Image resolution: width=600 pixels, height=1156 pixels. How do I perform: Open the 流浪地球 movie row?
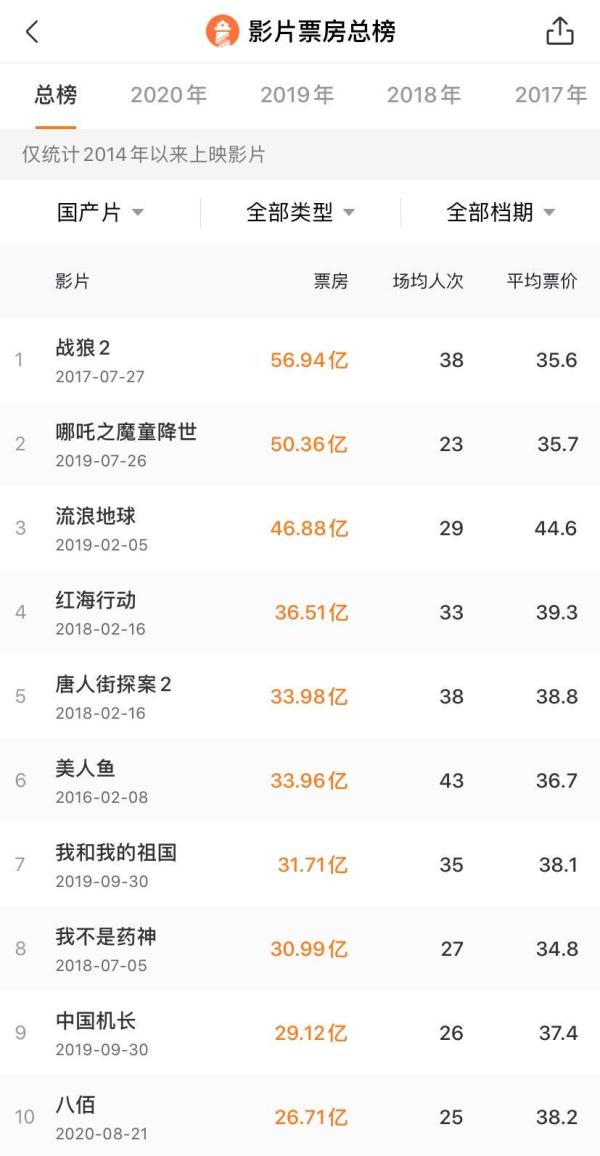(300, 528)
